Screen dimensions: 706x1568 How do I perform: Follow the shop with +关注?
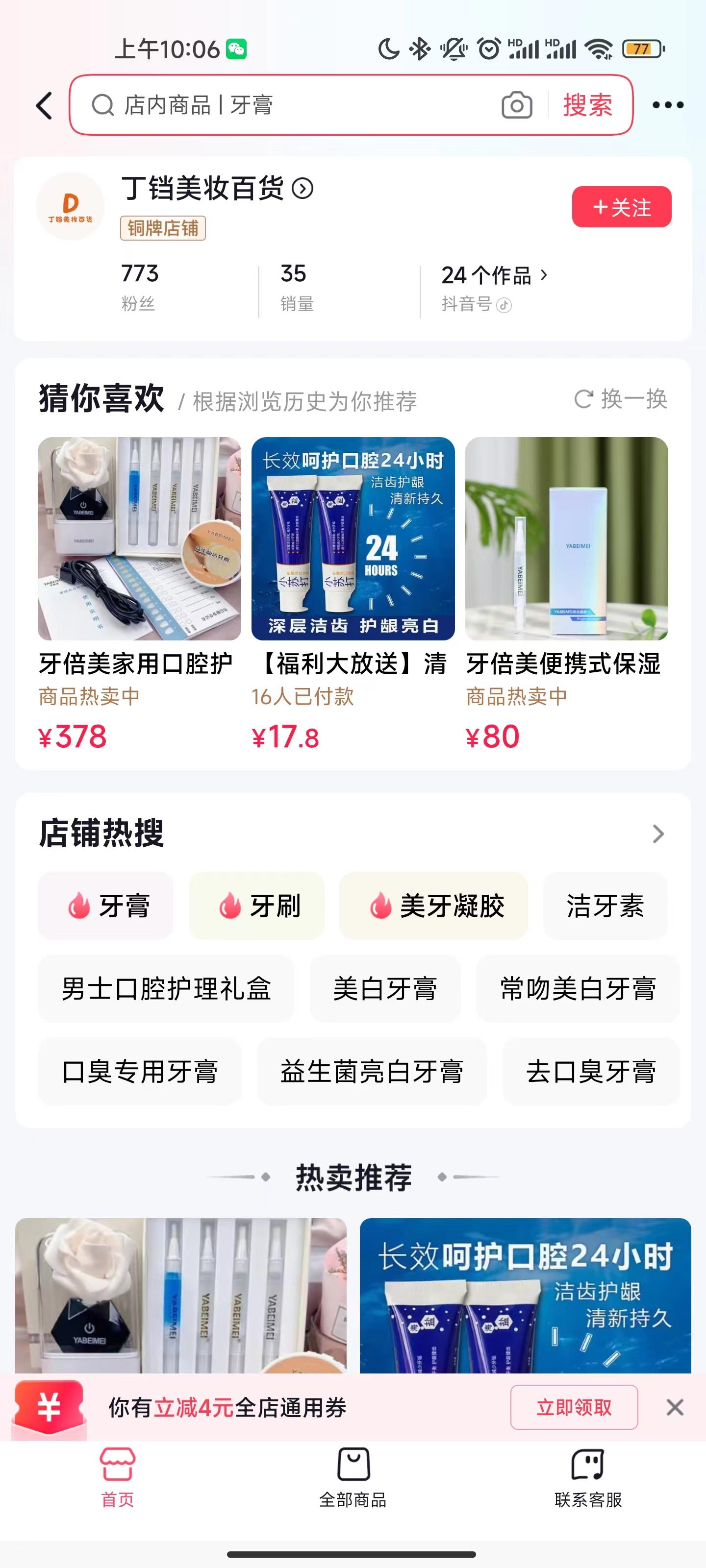coord(621,207)
